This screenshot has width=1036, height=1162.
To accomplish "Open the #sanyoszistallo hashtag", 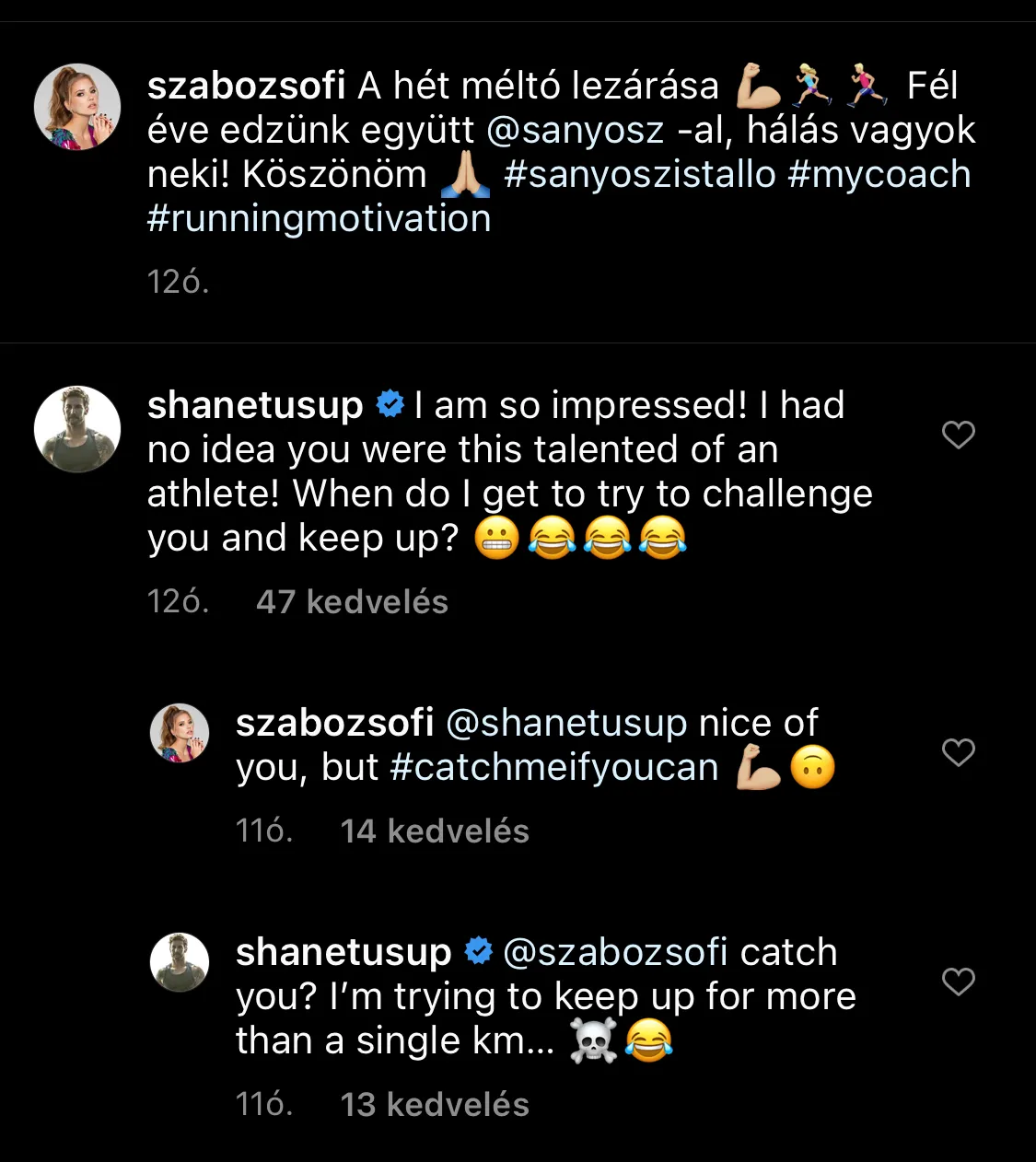I will [x=639, y=174].
